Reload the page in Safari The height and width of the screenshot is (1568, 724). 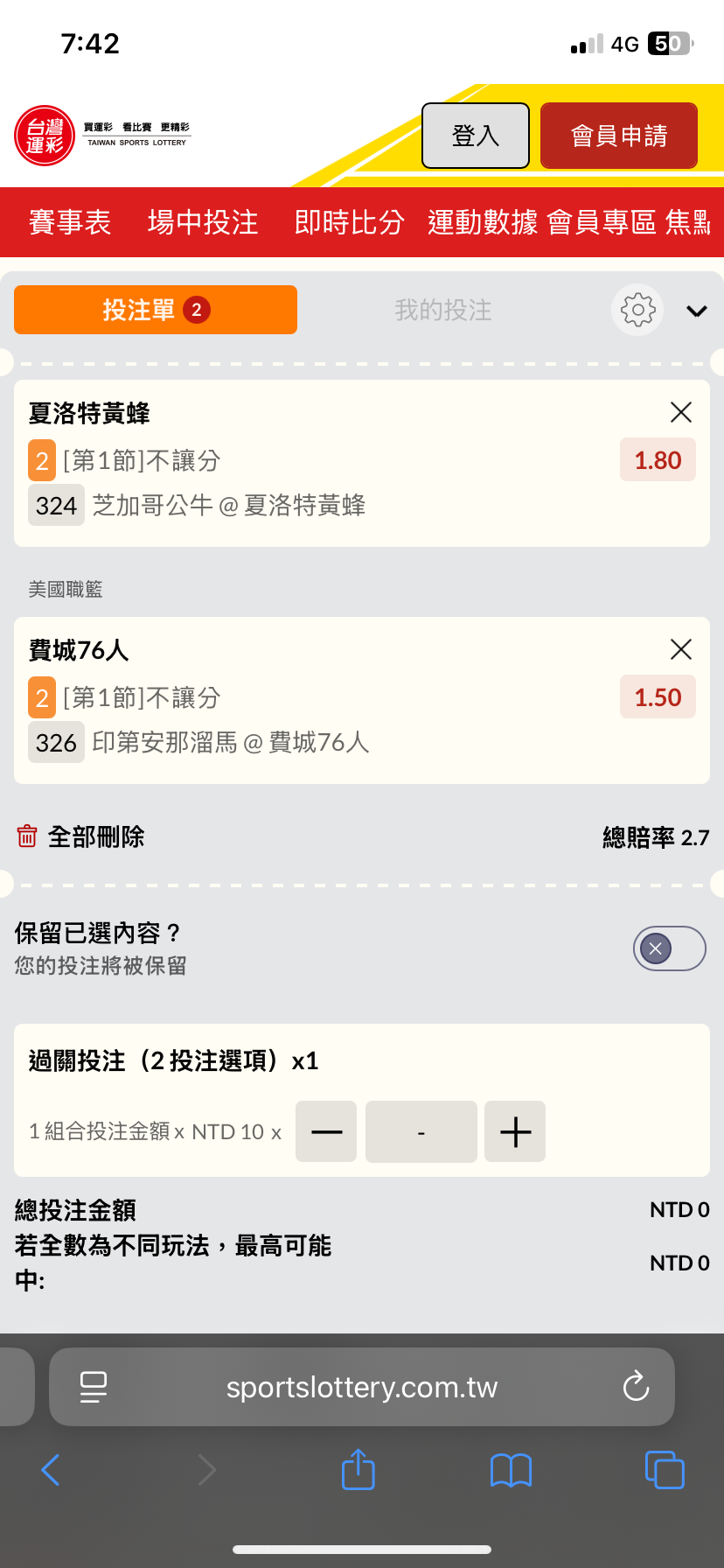coord(636,1387)
